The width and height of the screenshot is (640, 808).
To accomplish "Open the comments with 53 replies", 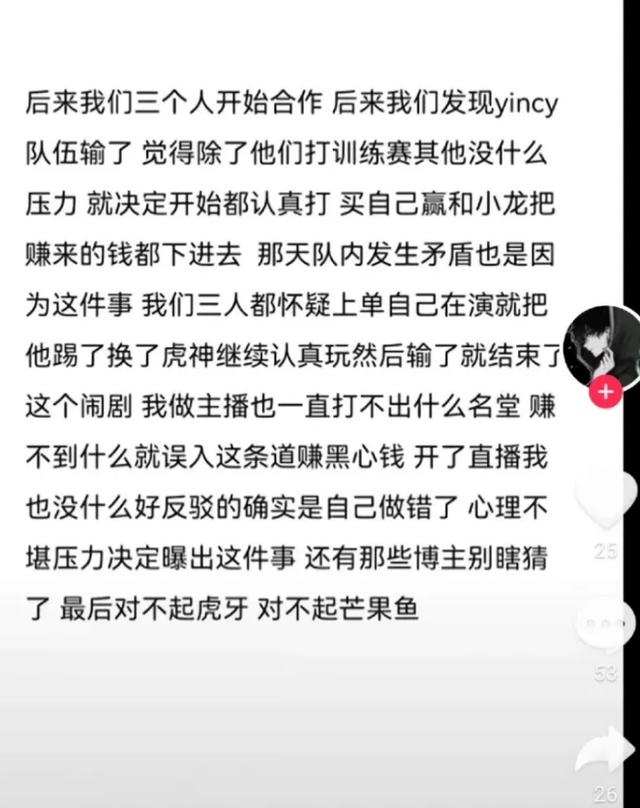I will click(x=608, y=627).
